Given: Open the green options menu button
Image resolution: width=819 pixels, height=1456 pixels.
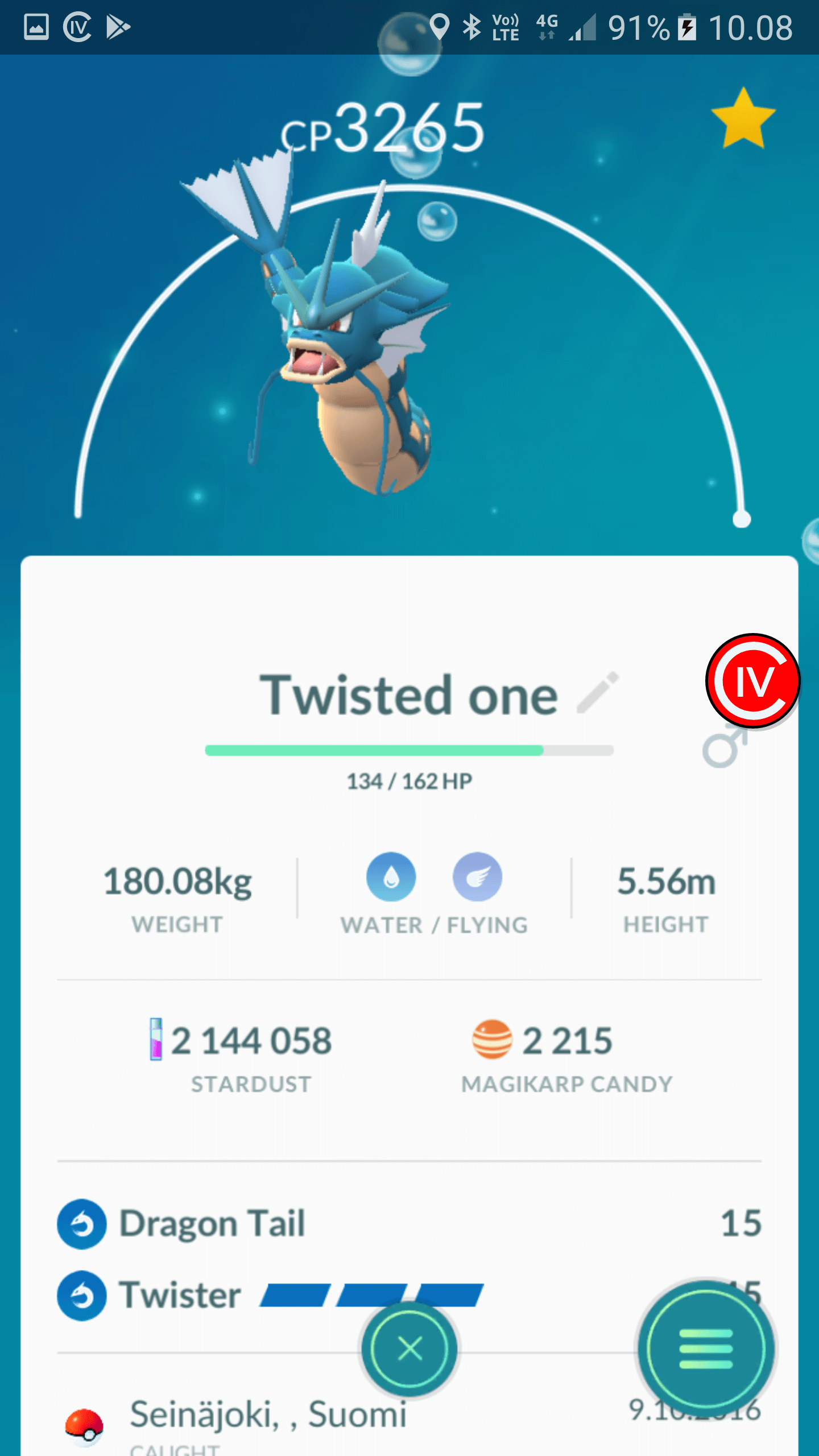Looking at the screenshot, I should tap(706, 1349).
